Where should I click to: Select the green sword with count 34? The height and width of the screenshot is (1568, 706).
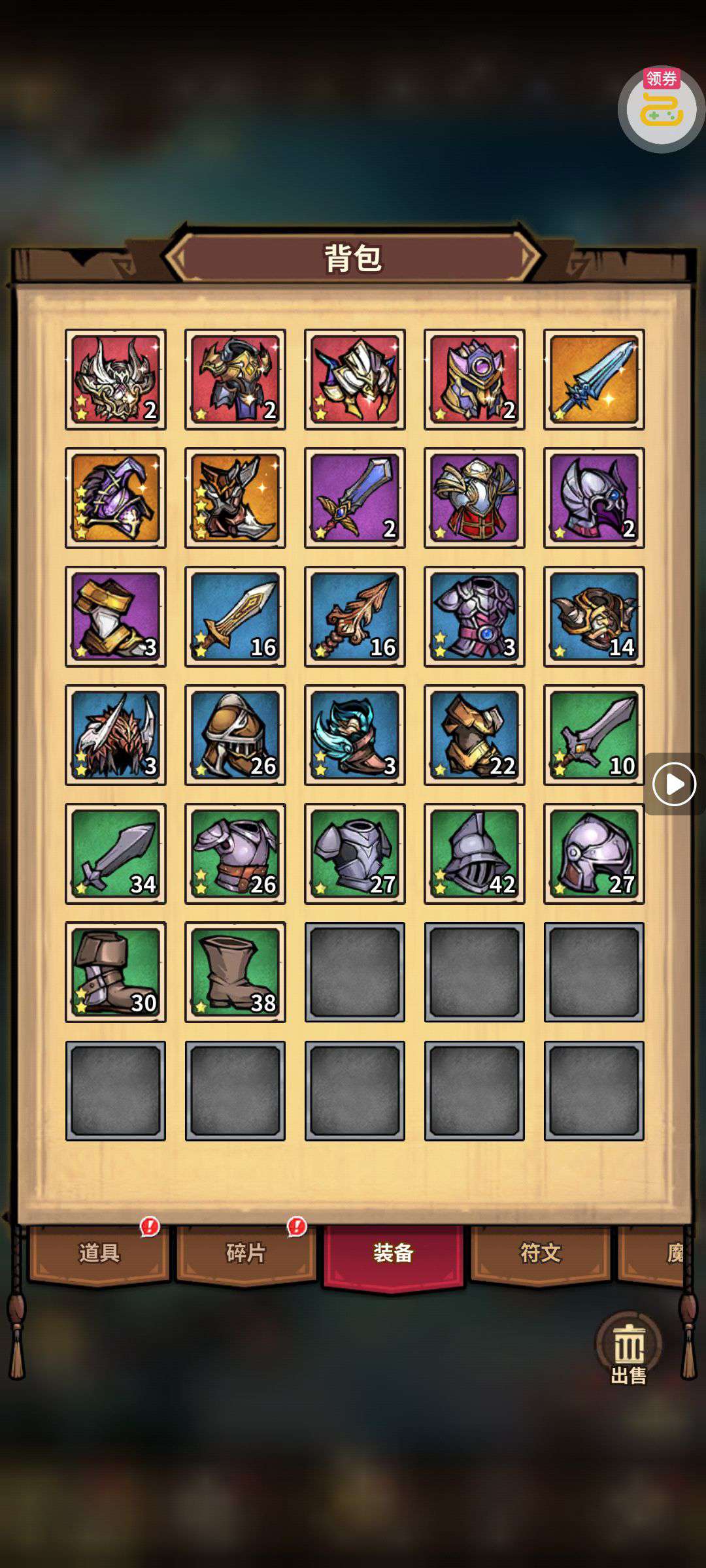(116, 854)
